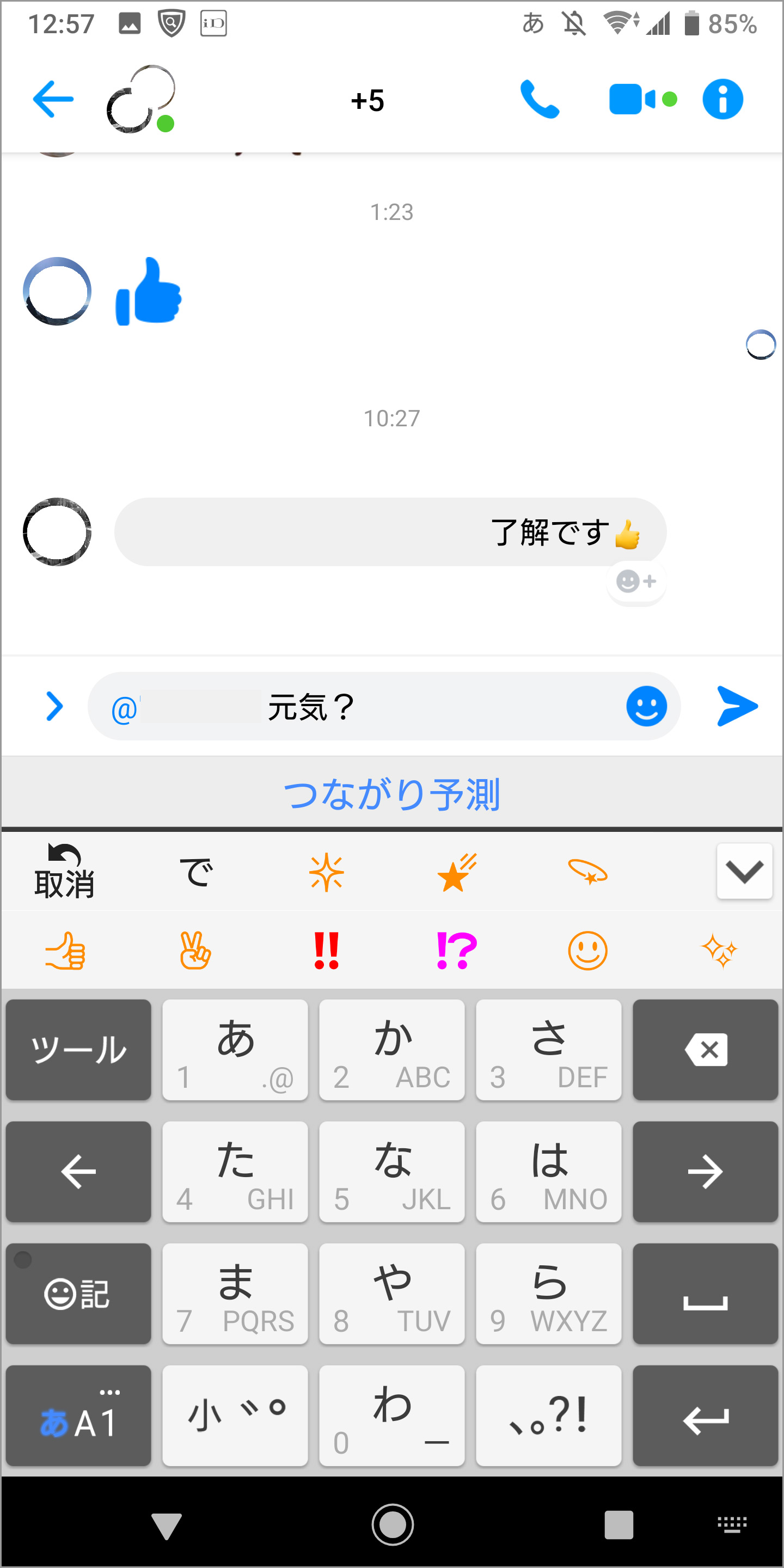Expand the suggestion candidates list

[x=744, y=872]
